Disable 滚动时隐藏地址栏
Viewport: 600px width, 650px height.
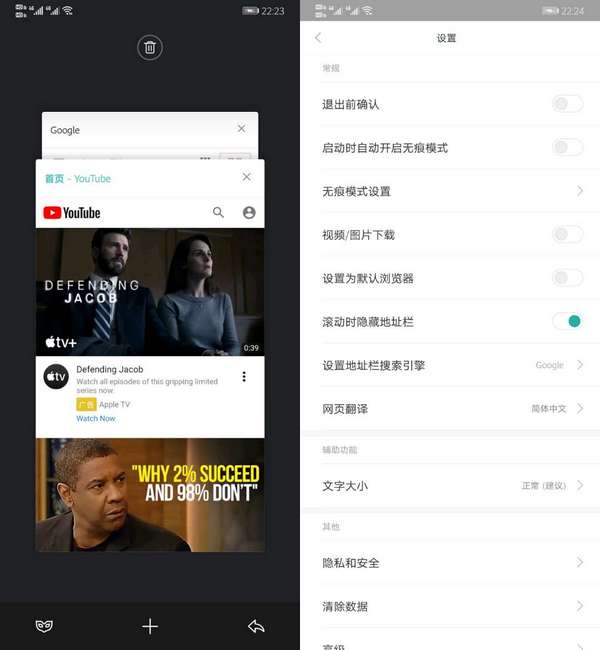click(x=567, y=321)
